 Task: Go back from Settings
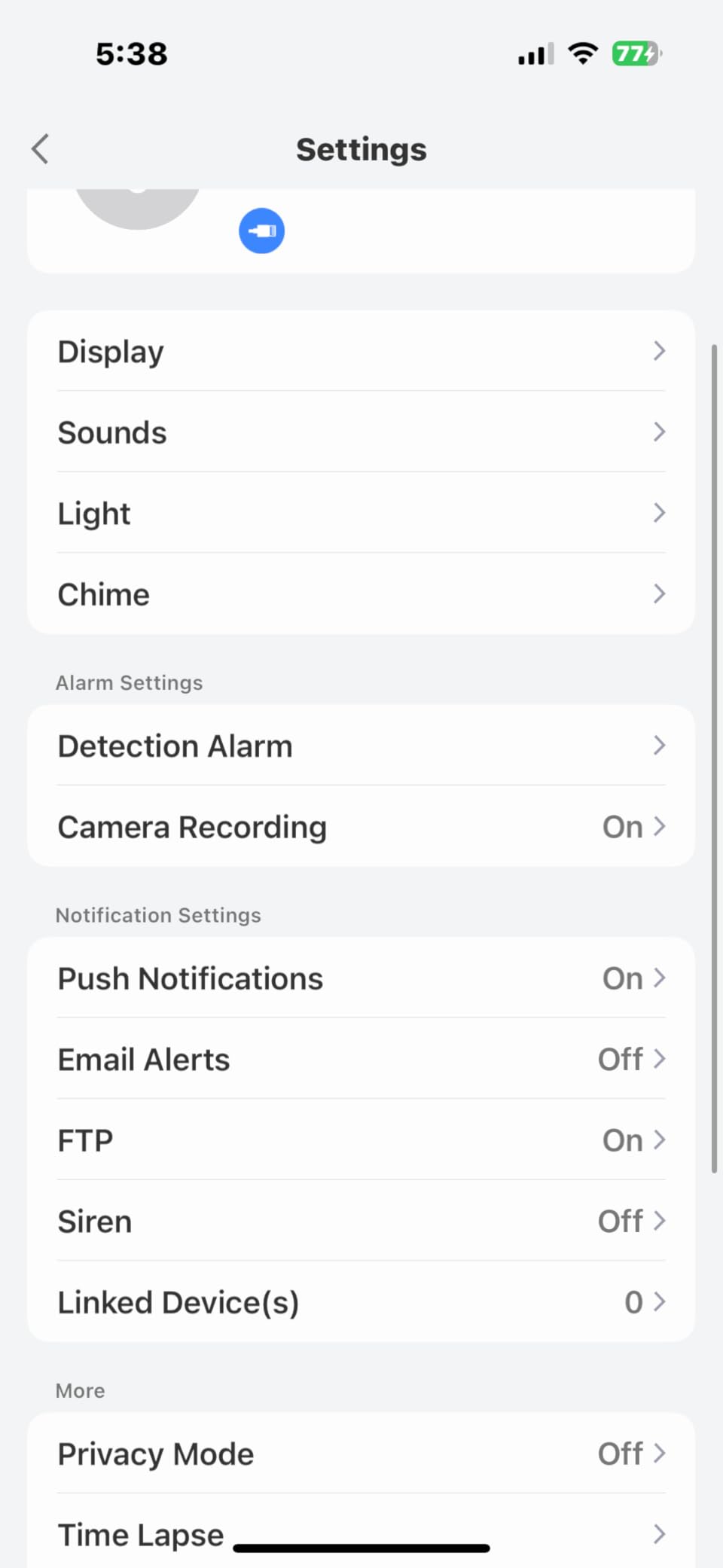point(41,149)
